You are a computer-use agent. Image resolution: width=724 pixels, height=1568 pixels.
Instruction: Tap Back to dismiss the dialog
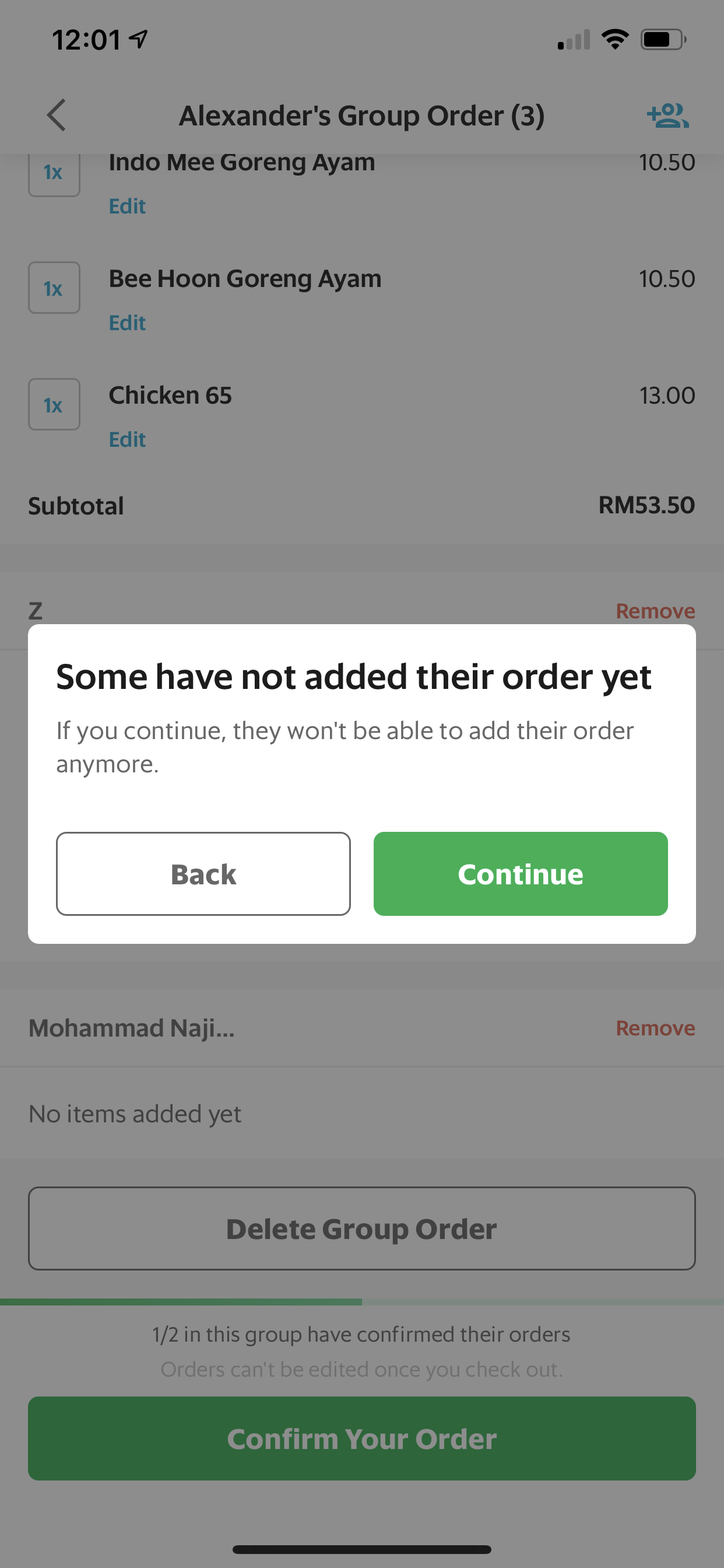click(x=203, y=873)
